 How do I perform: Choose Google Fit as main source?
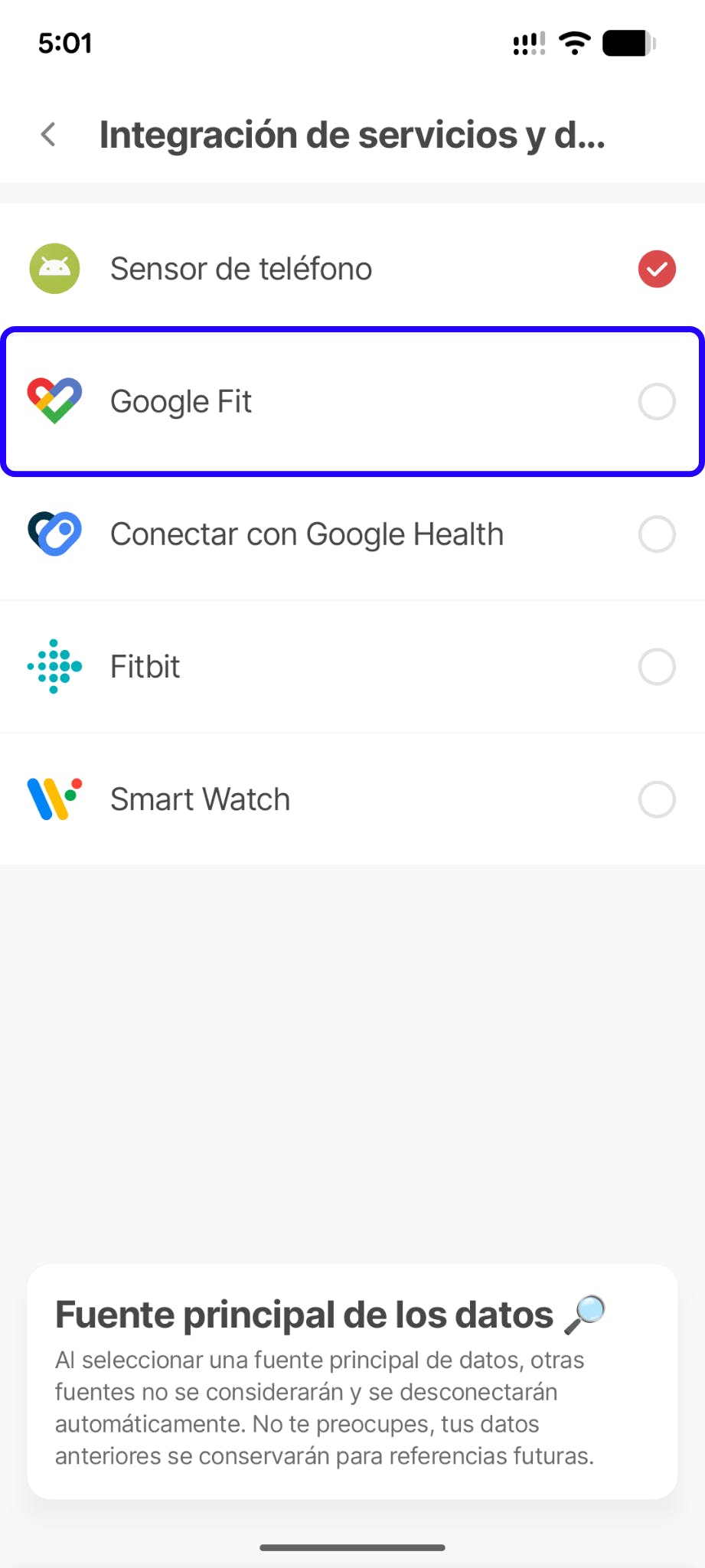pos(352,401)
